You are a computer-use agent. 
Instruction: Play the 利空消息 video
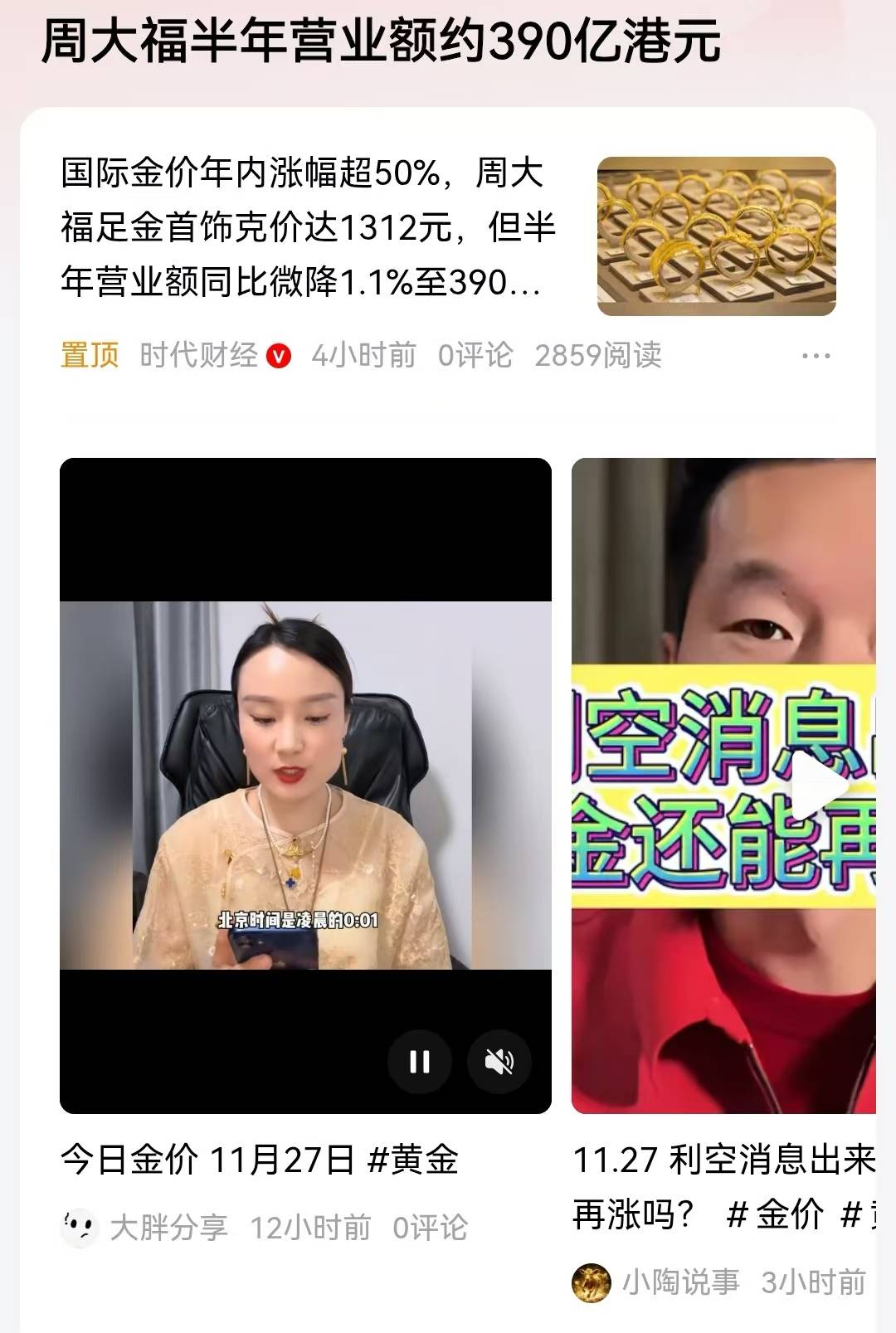click(817, 786)
